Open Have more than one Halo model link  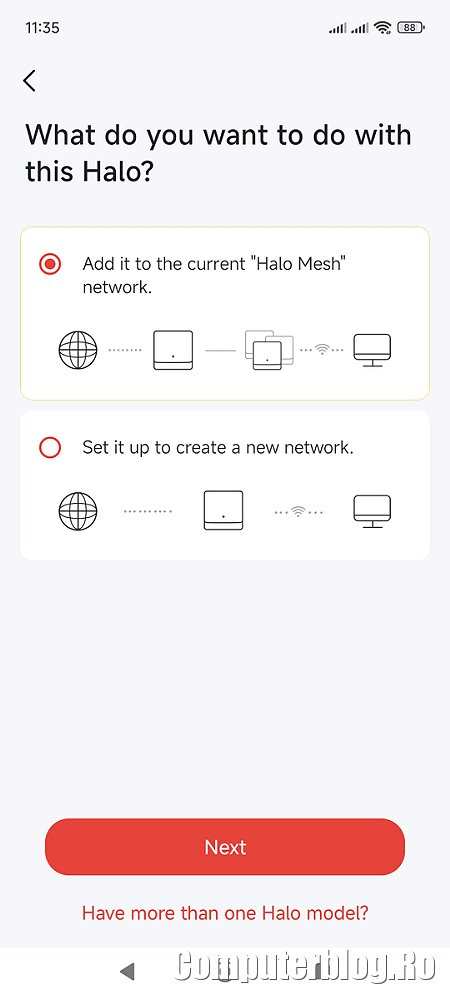[x=225, y=913]
